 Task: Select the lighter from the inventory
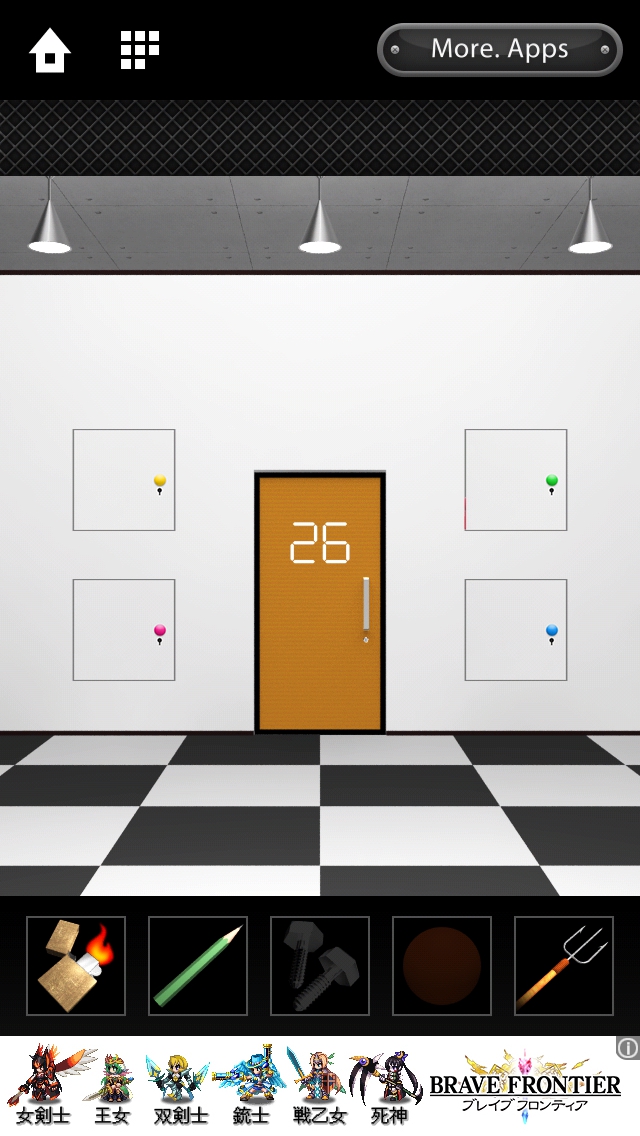[76, 966]
